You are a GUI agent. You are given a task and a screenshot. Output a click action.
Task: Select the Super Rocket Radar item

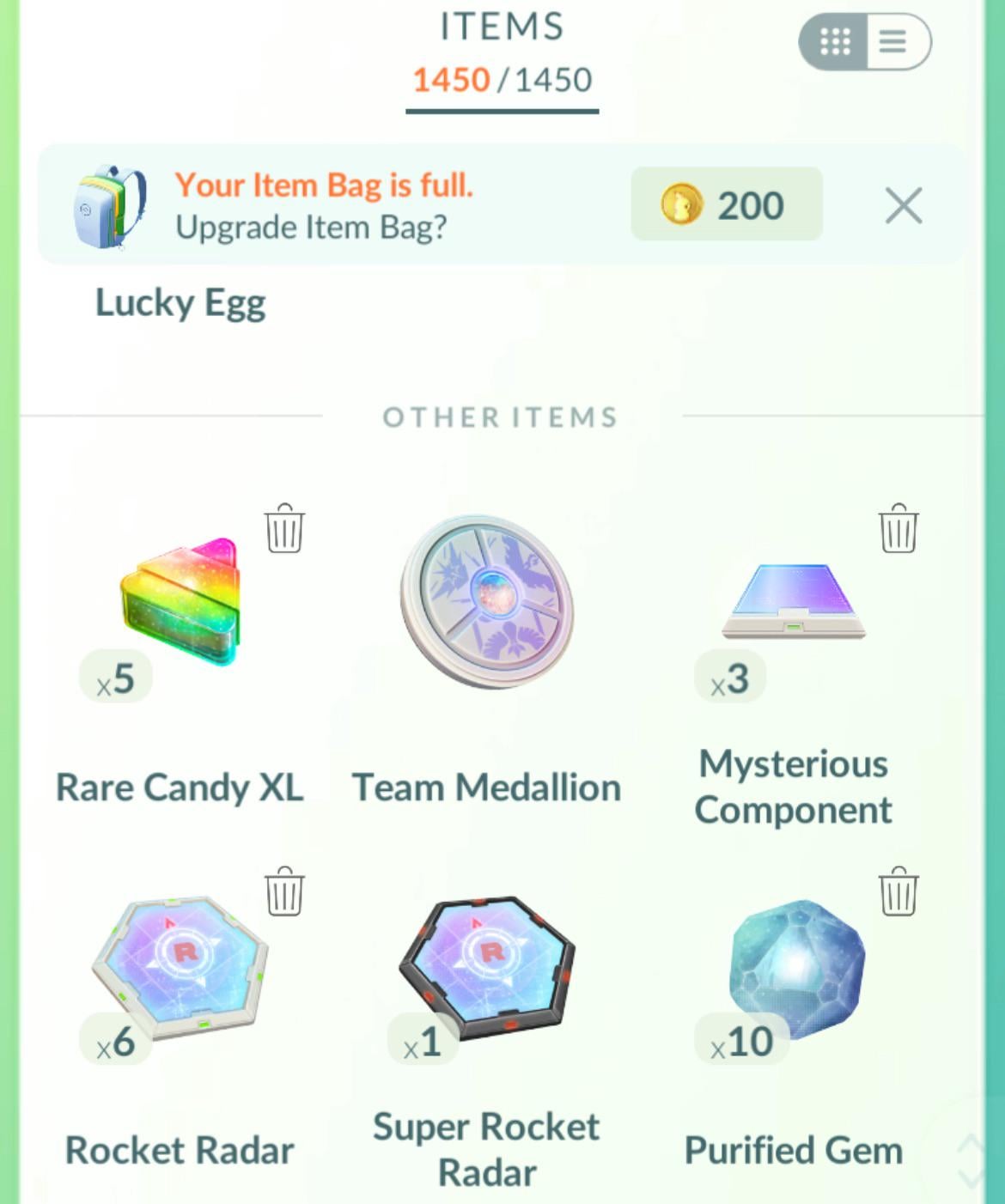(x=487, y=966)
